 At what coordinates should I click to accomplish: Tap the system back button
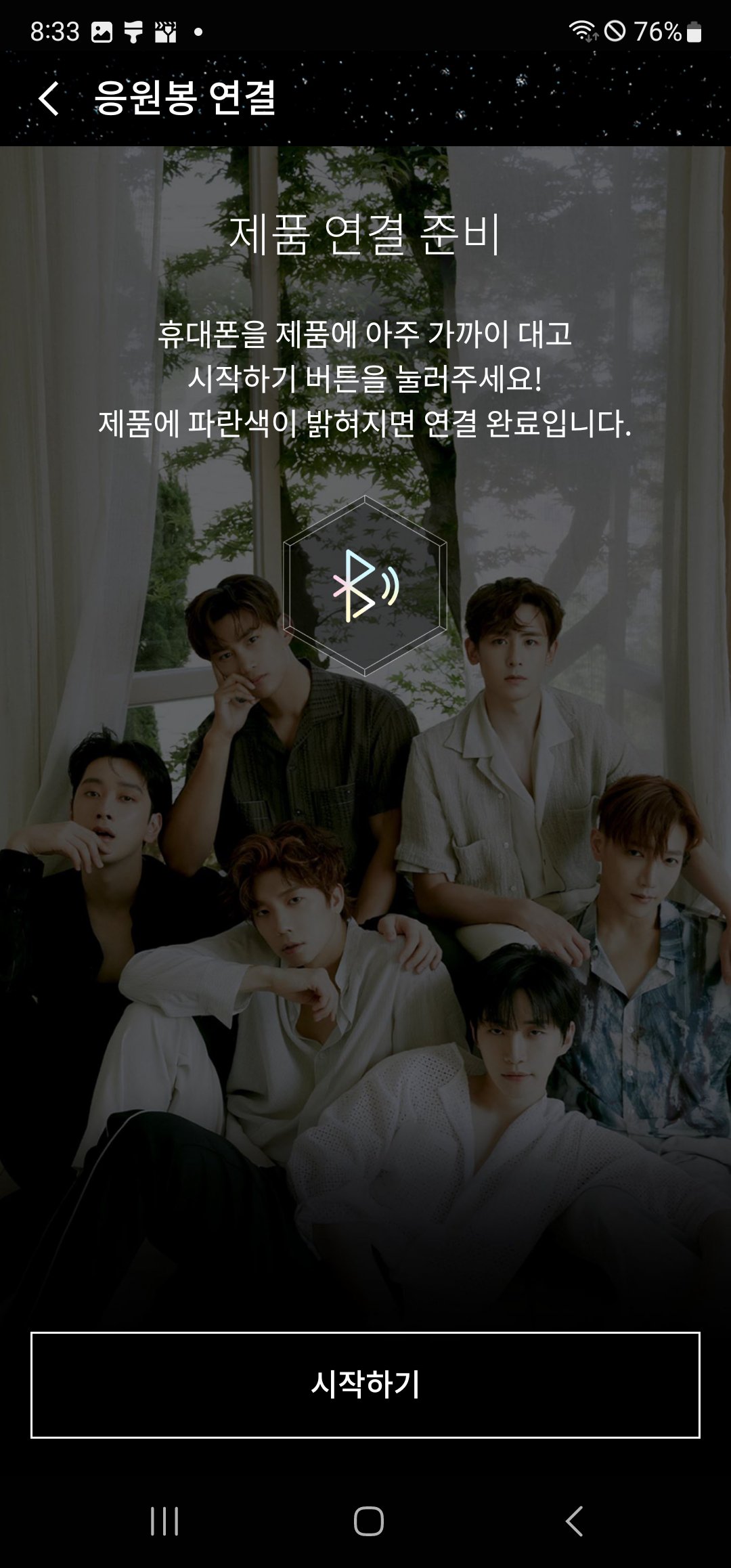(x=574, y=1521)
